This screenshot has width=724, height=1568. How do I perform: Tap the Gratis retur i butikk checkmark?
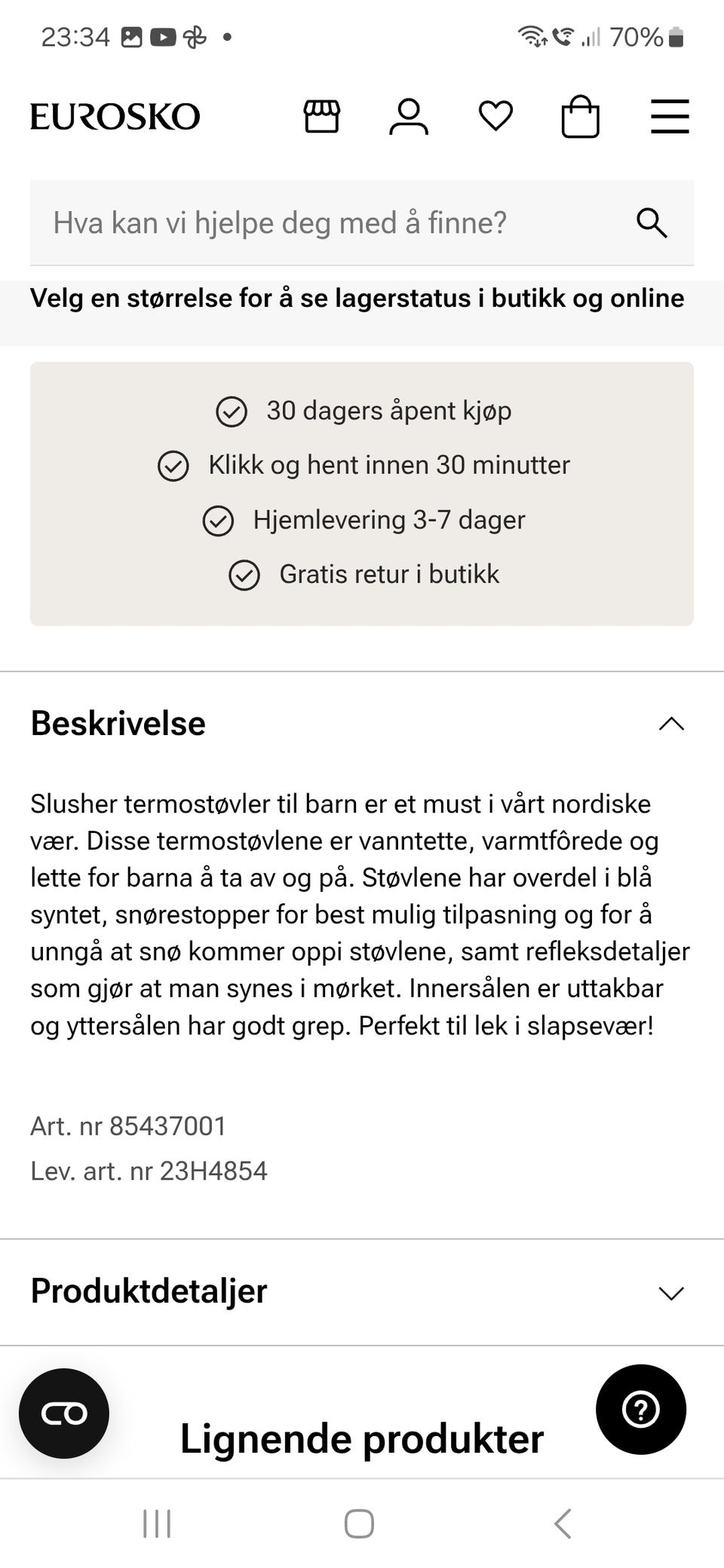(243, 574)
